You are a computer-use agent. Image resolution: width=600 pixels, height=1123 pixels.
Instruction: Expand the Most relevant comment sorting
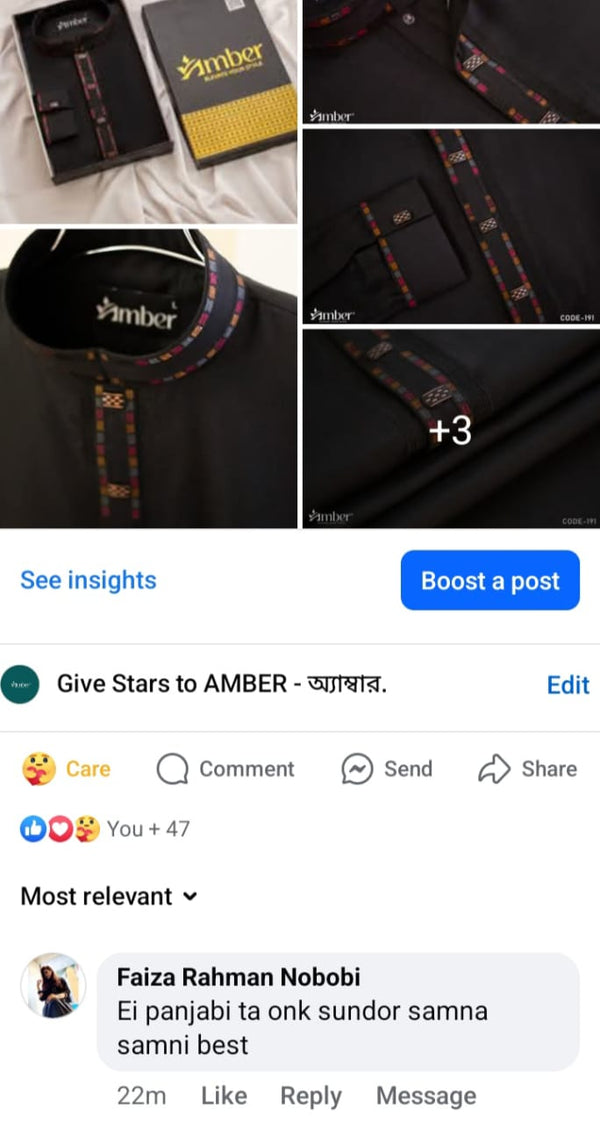tap(109, 896)
